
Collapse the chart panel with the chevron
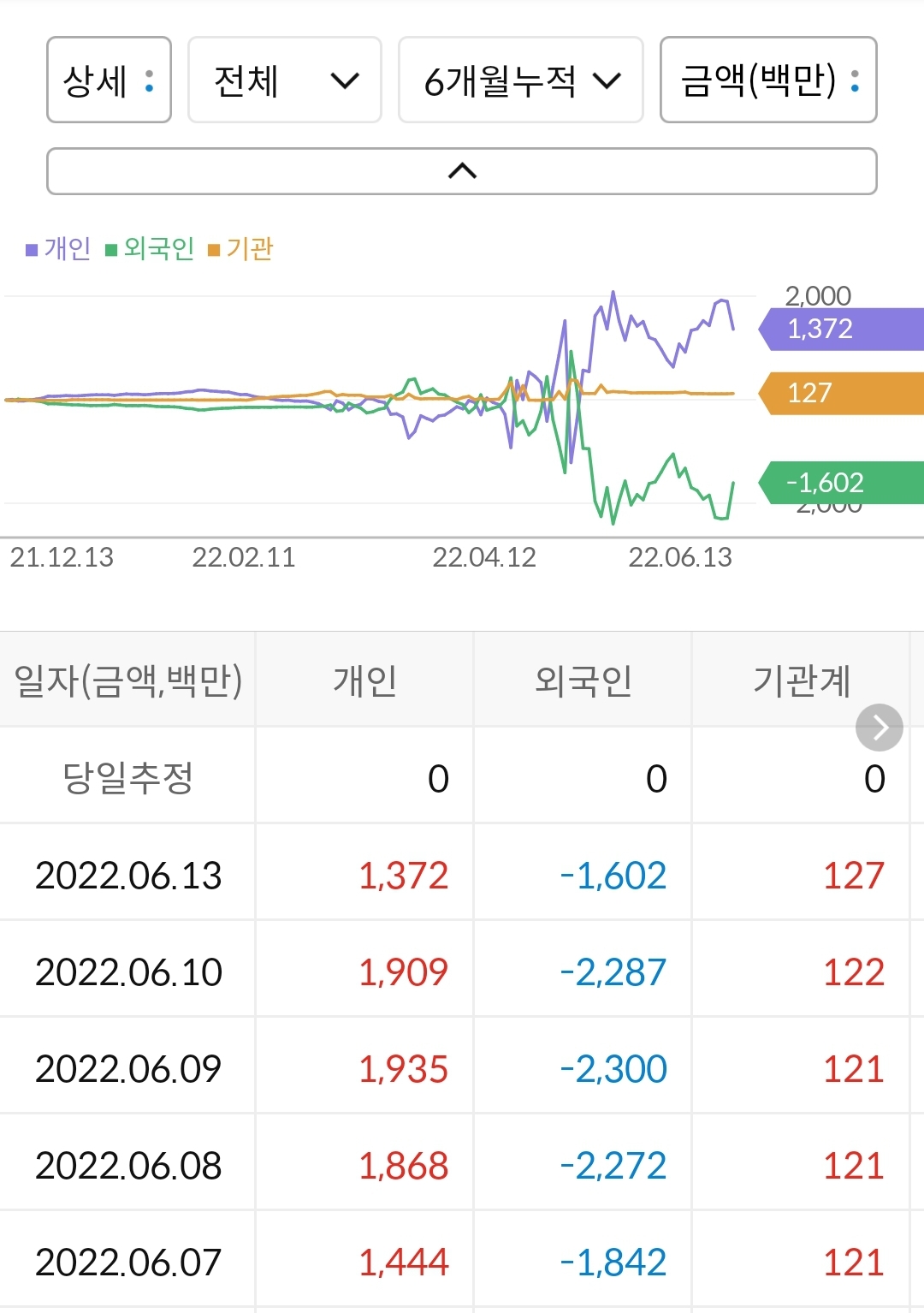(x=461, y=170)
